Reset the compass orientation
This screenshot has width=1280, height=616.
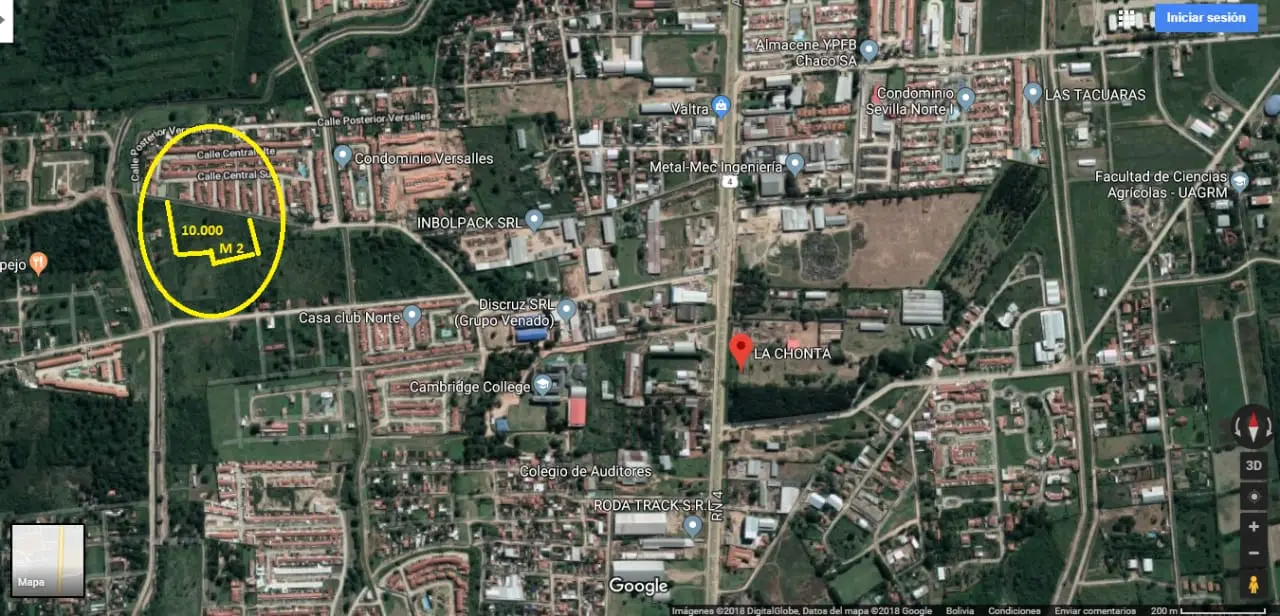tap(1253, 427)
